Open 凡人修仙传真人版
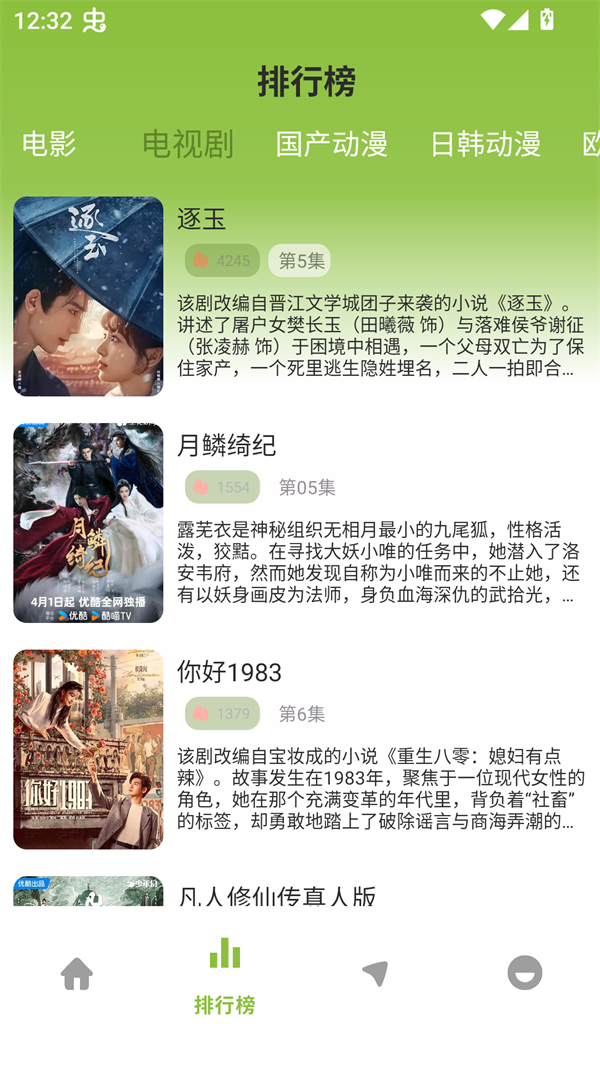The image size is (600, 1066). coord(276,894)
